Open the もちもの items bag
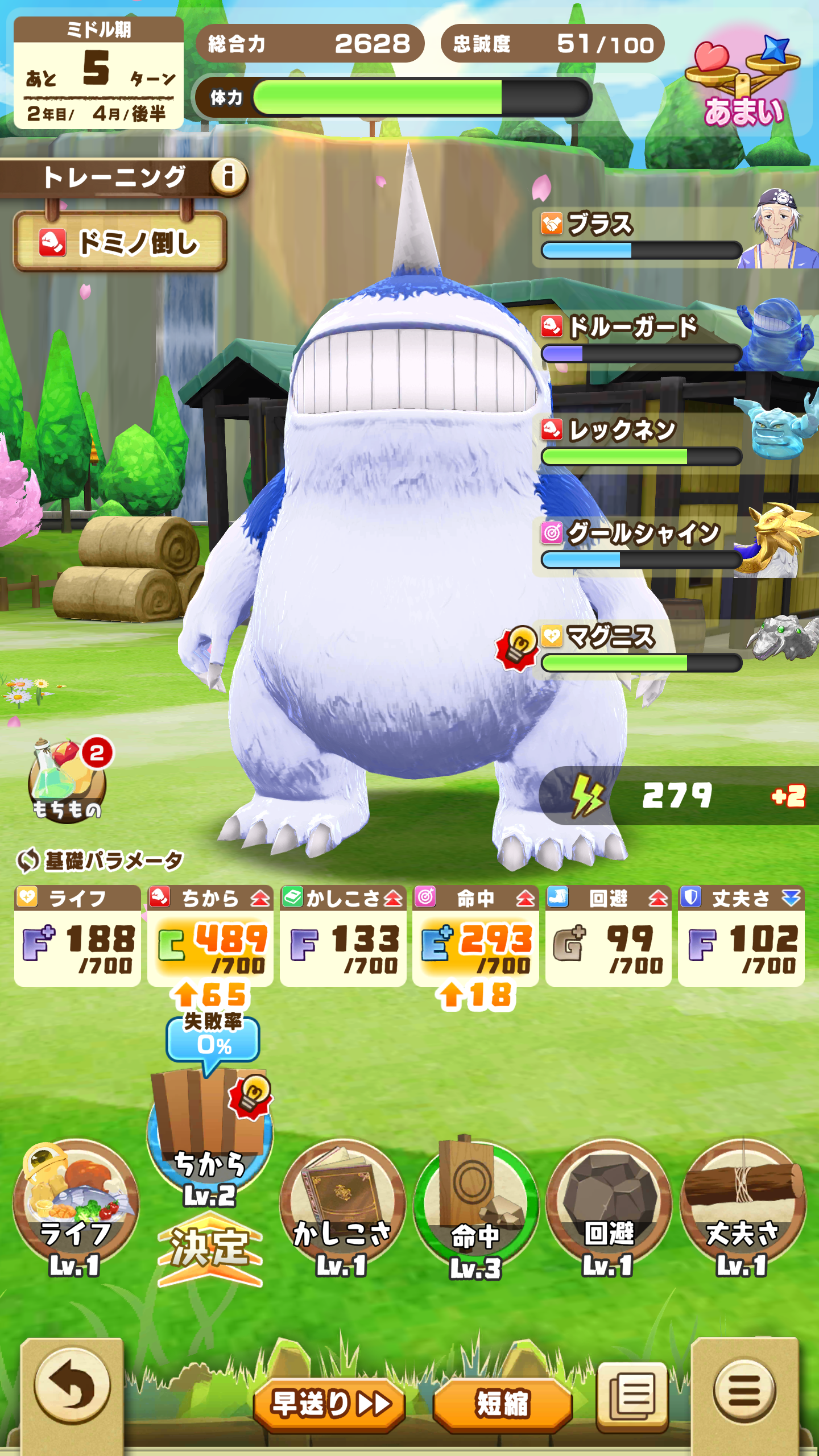This screenshot has width=819, height=1456. click(67, 779)
